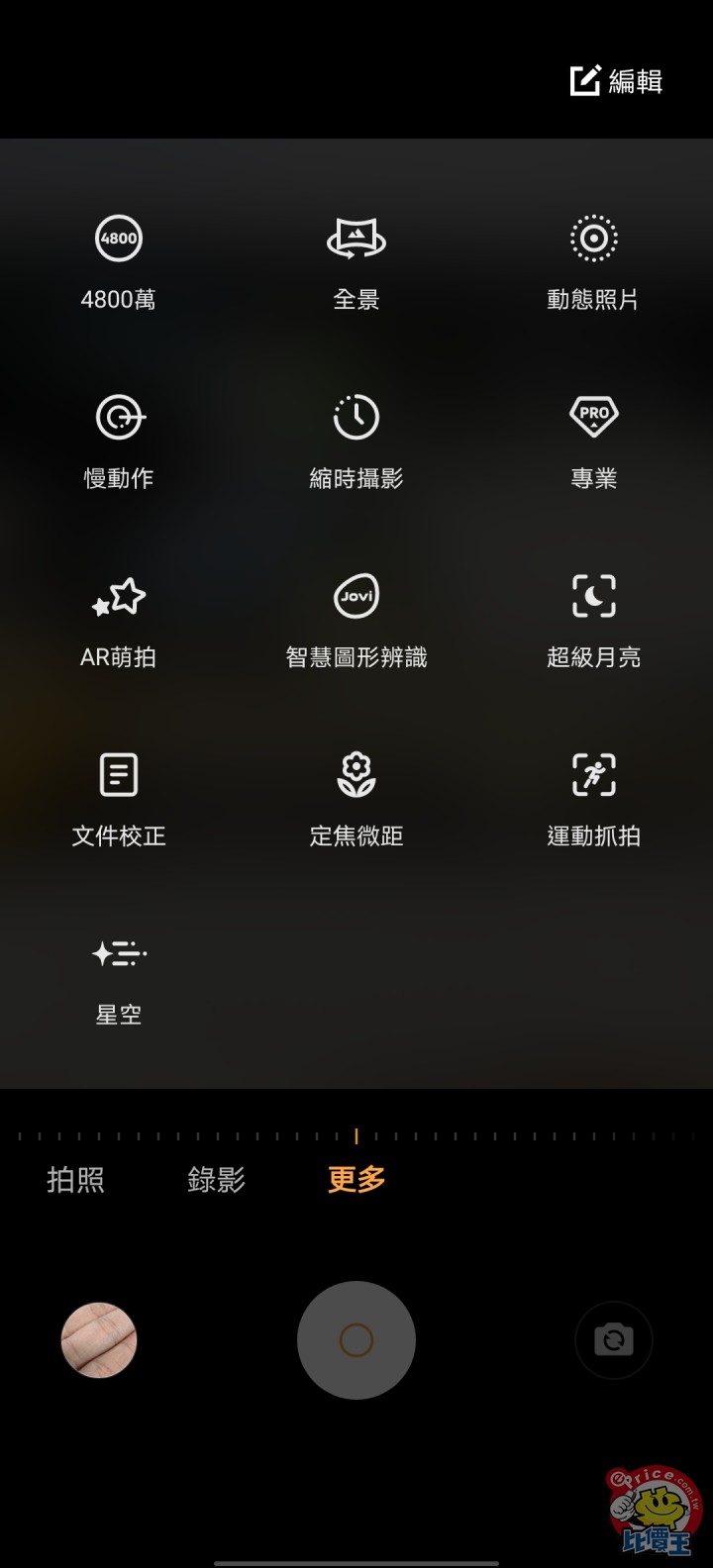Switch to the 錄影 video tab

click(215, 1180)
